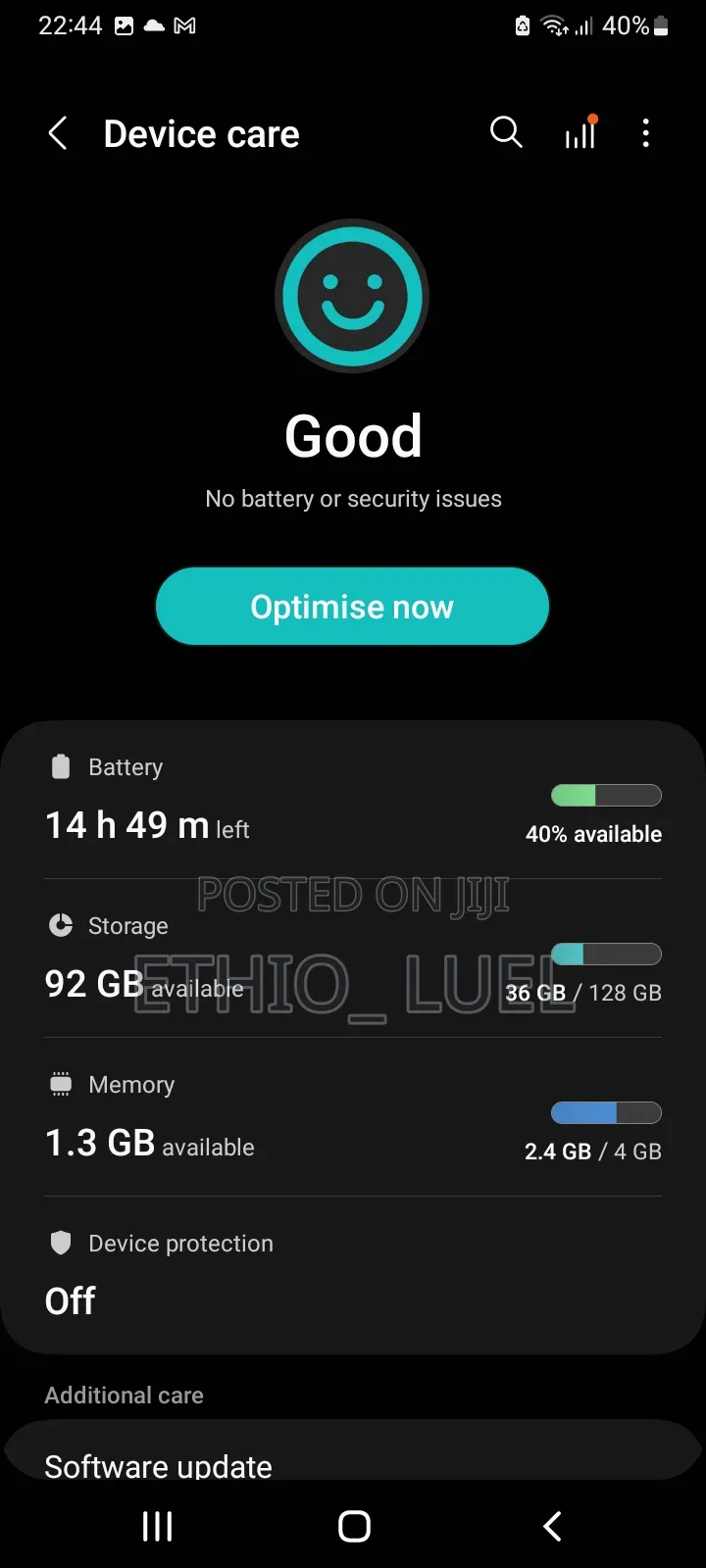Open Software update settings
The width and height of the screenshot is (706, 1568).
click(x=158, y=1466)
